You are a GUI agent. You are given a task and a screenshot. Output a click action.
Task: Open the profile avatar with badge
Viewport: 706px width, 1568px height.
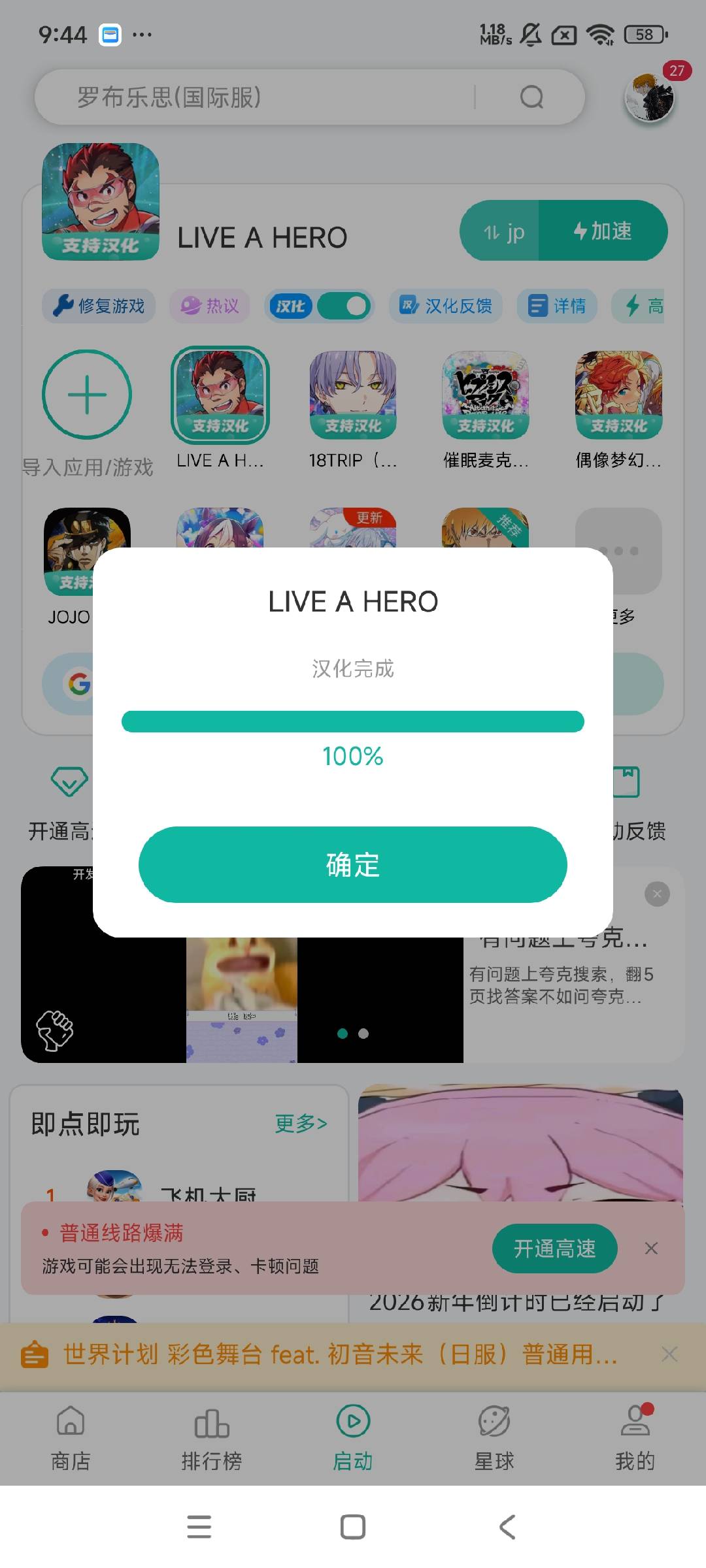coord(650,98)
